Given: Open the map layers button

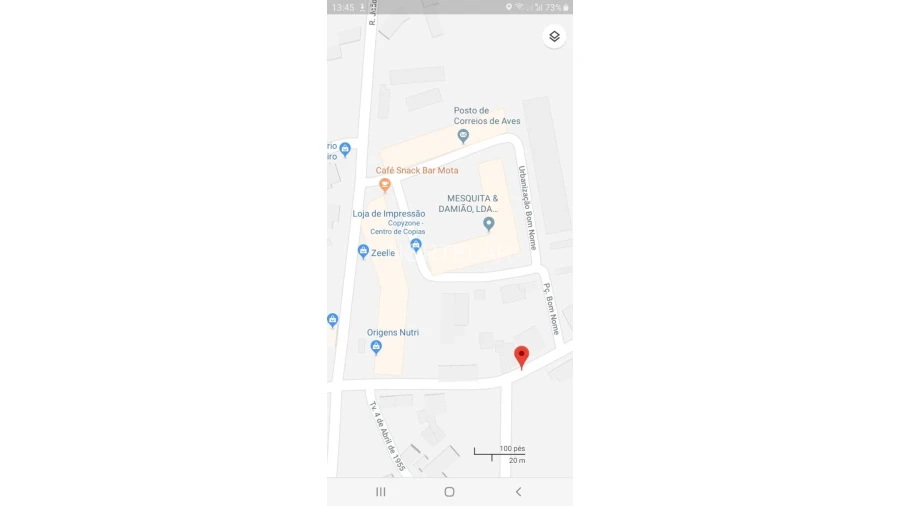Looking at the screenshot, I should (x=554, y=36).
